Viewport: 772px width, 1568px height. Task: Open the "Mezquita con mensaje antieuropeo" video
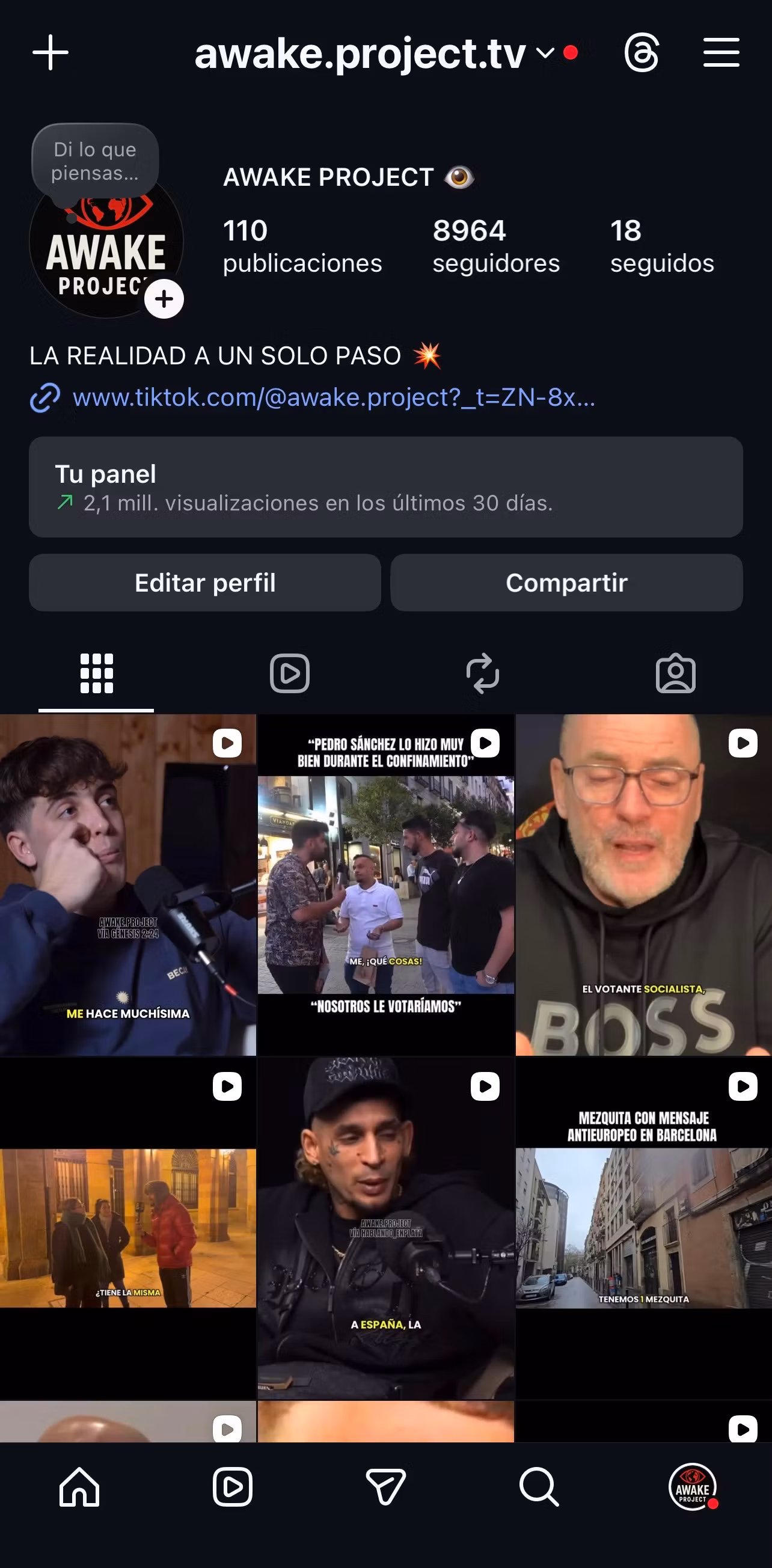tap(643, 1227)
